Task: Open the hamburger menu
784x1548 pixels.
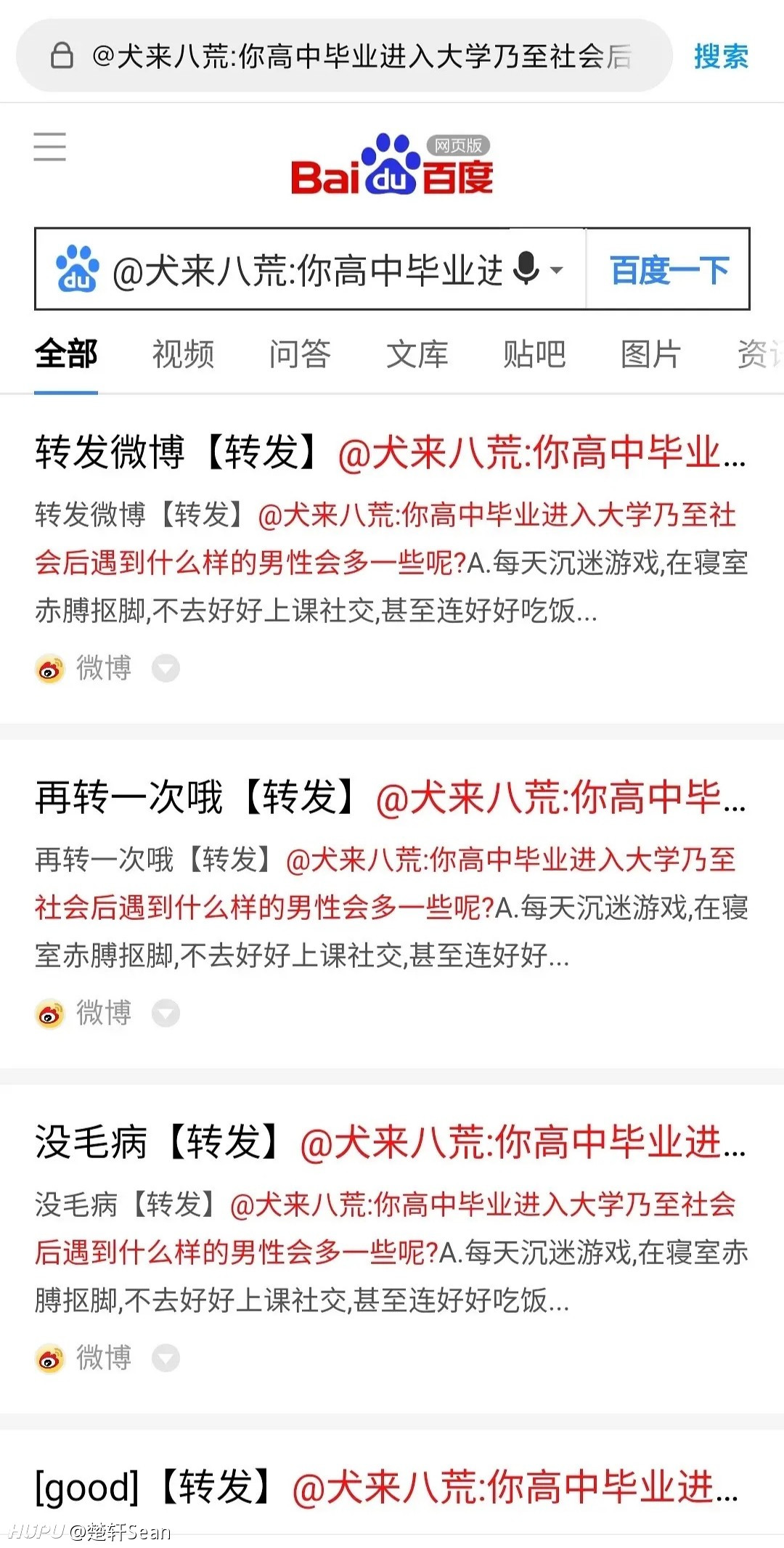Action: coord(50,147)
